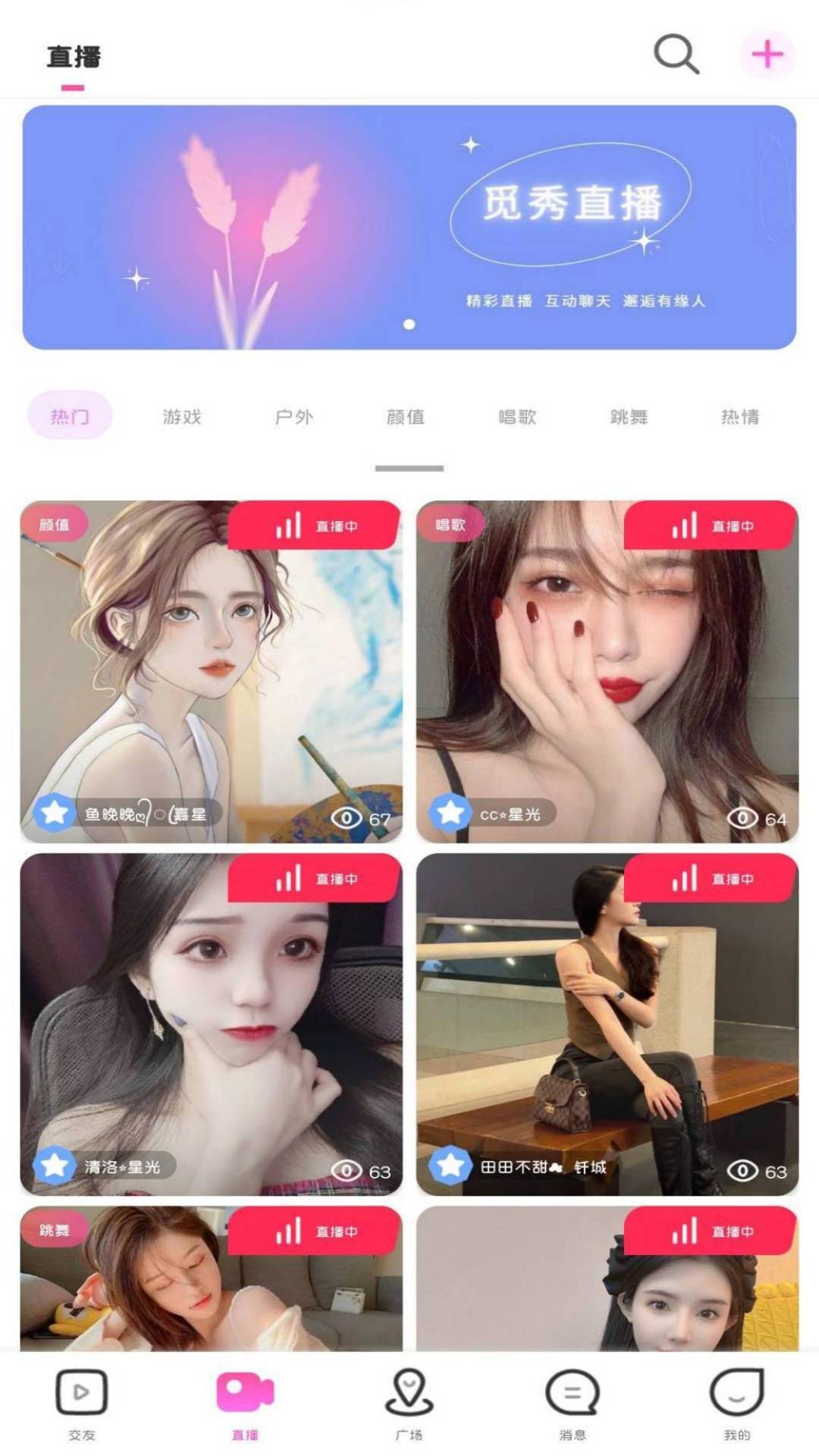Screen dimensions: 819x1456
Task: Open 田田不甜's live stream
Action: 607,1024
